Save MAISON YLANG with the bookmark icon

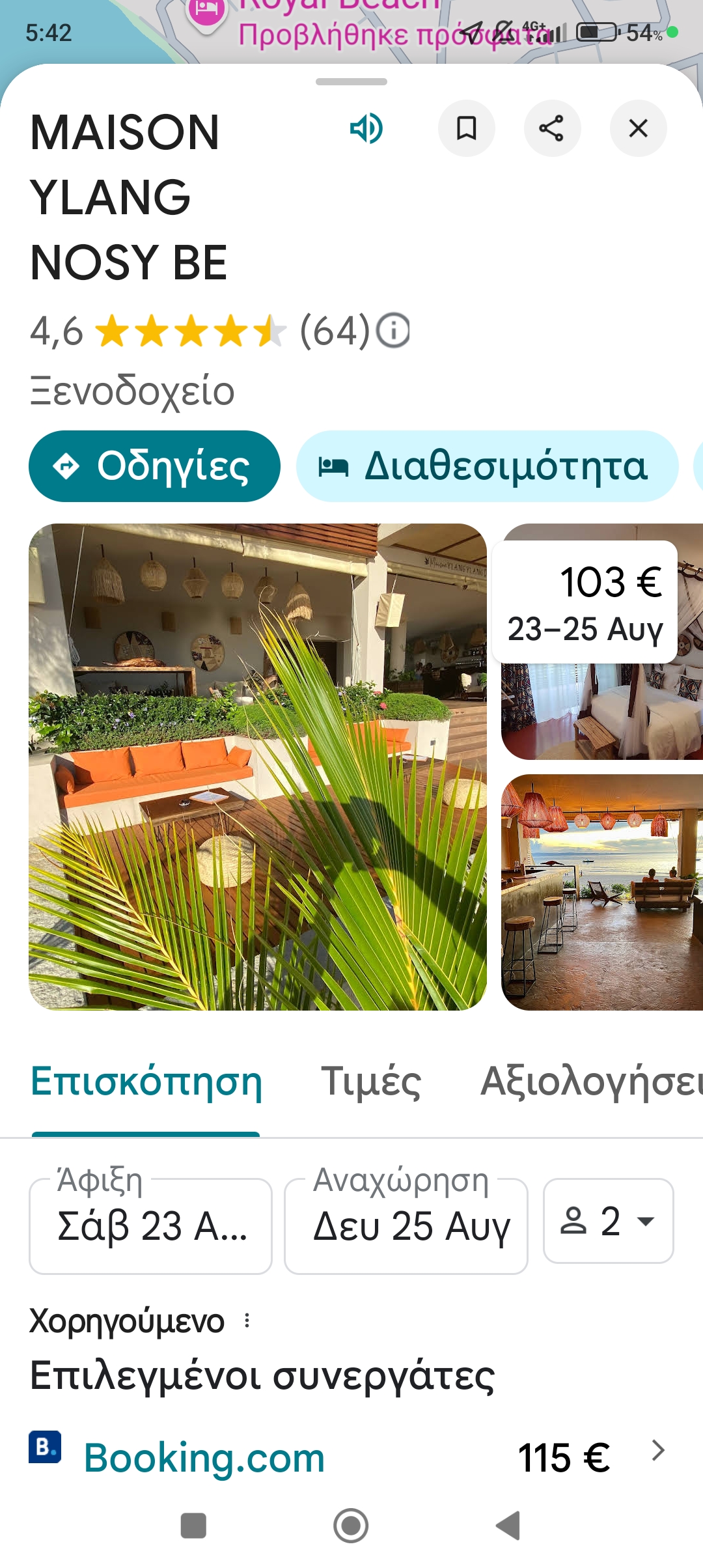coord(466,128)
